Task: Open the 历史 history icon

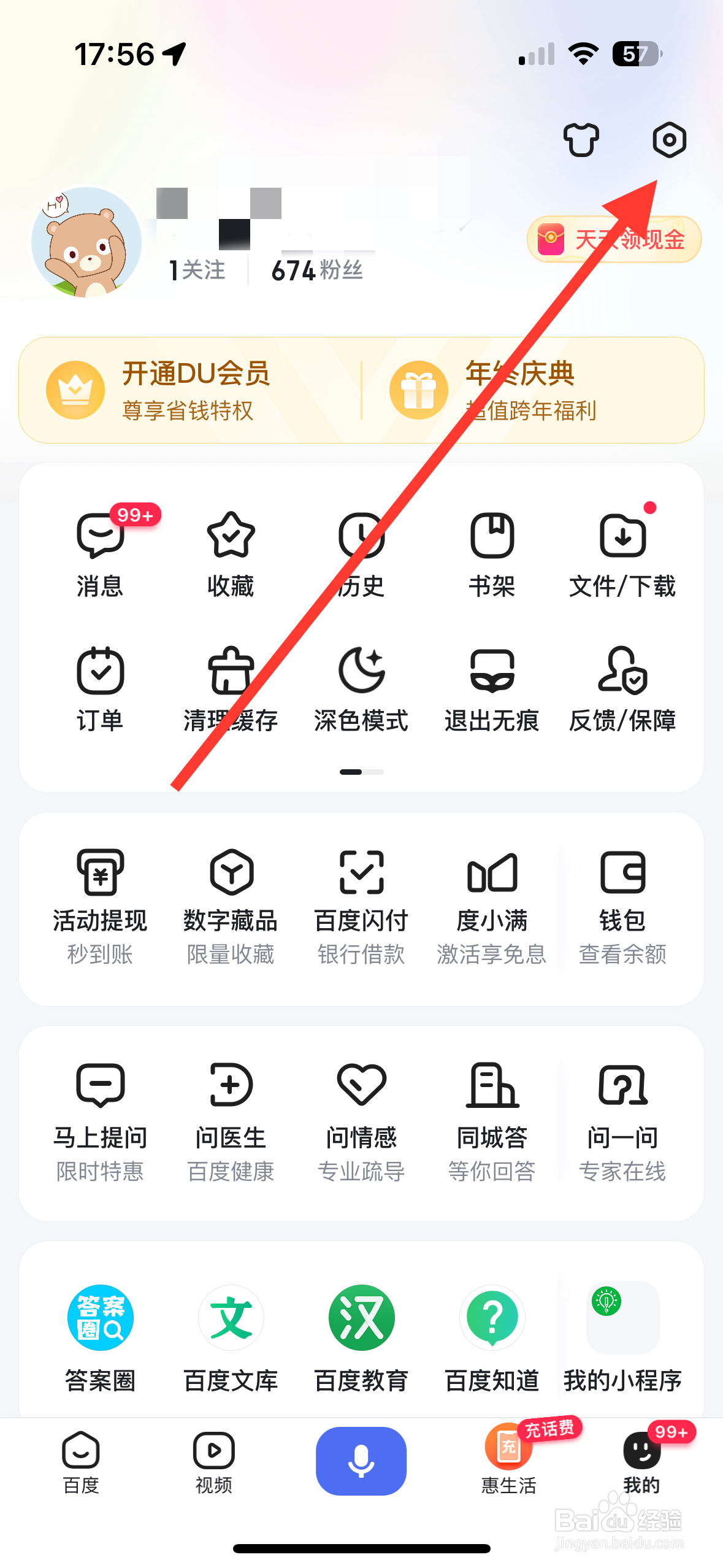Action: [361, 552]
